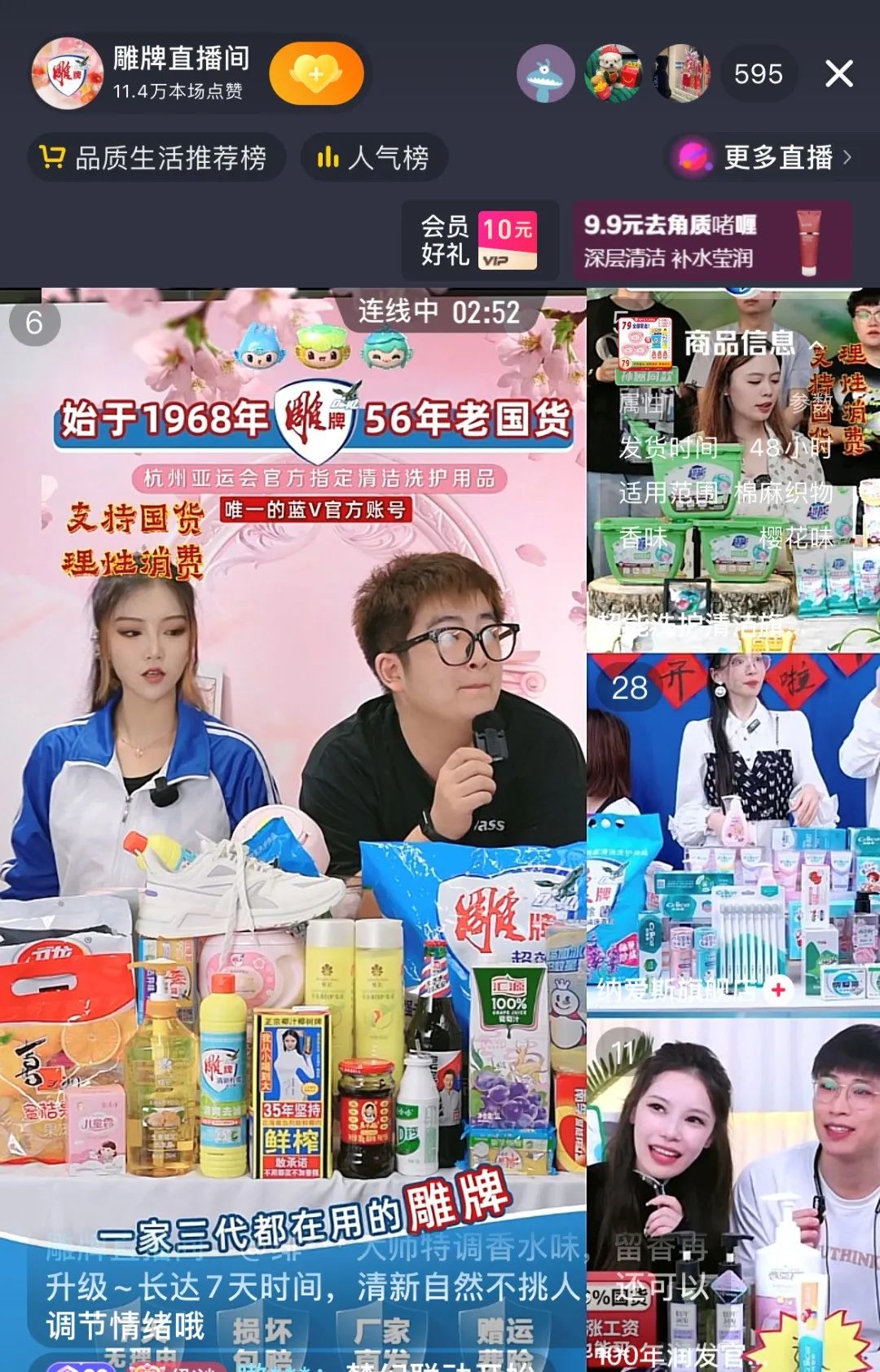Image resolution: width=880 pixels, height=1372 pixels.
Task: Open 品质生活推荐榜 ranking
Action: (x=156, y=157)
